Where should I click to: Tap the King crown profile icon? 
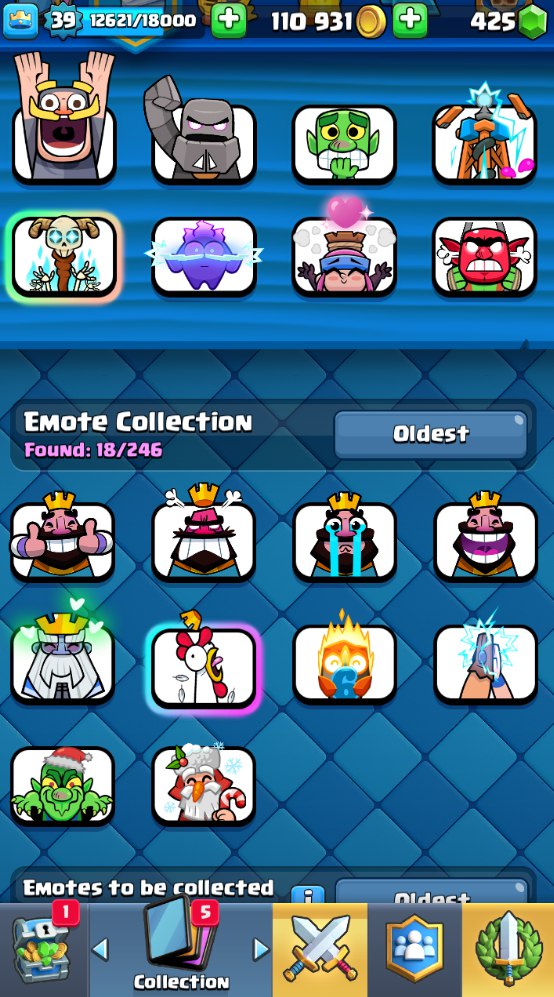pos(20,20)
